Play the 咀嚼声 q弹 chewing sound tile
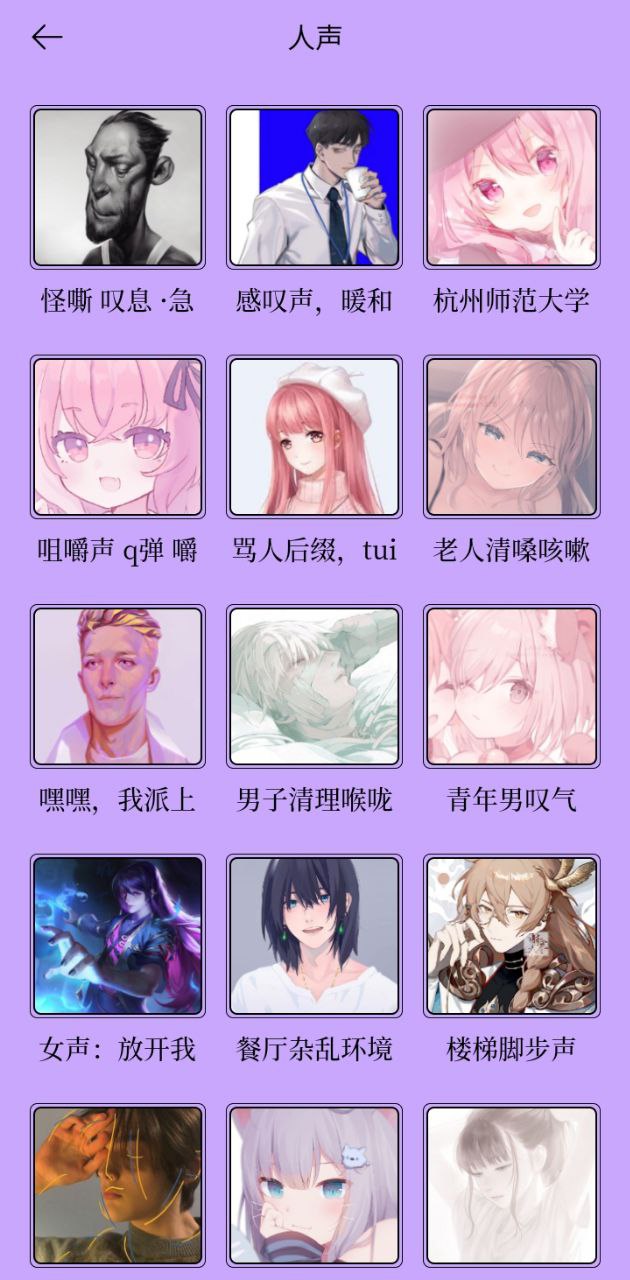This screenshot has height=1280, width=630. click(118, 437)
